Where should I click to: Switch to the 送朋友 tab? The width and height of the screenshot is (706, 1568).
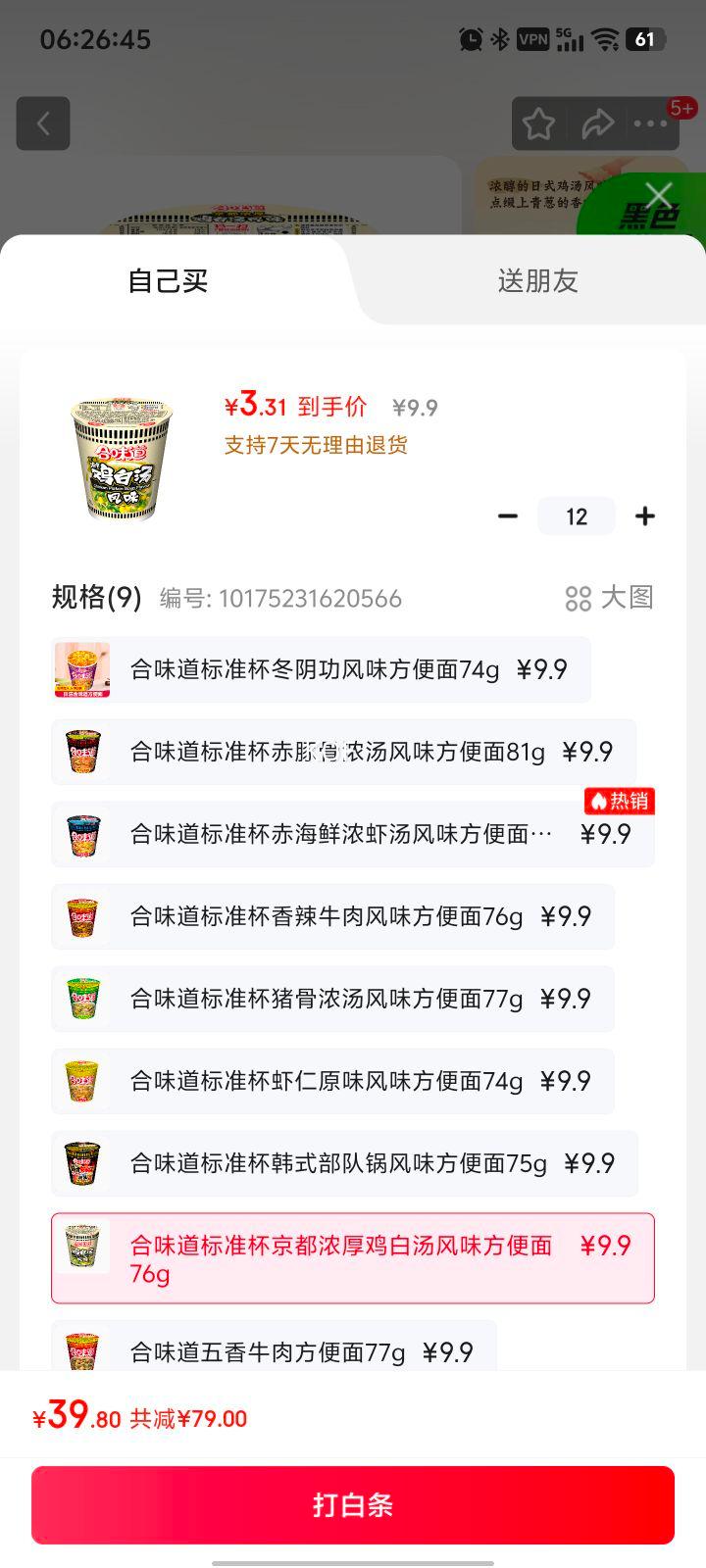coord(537,281)
